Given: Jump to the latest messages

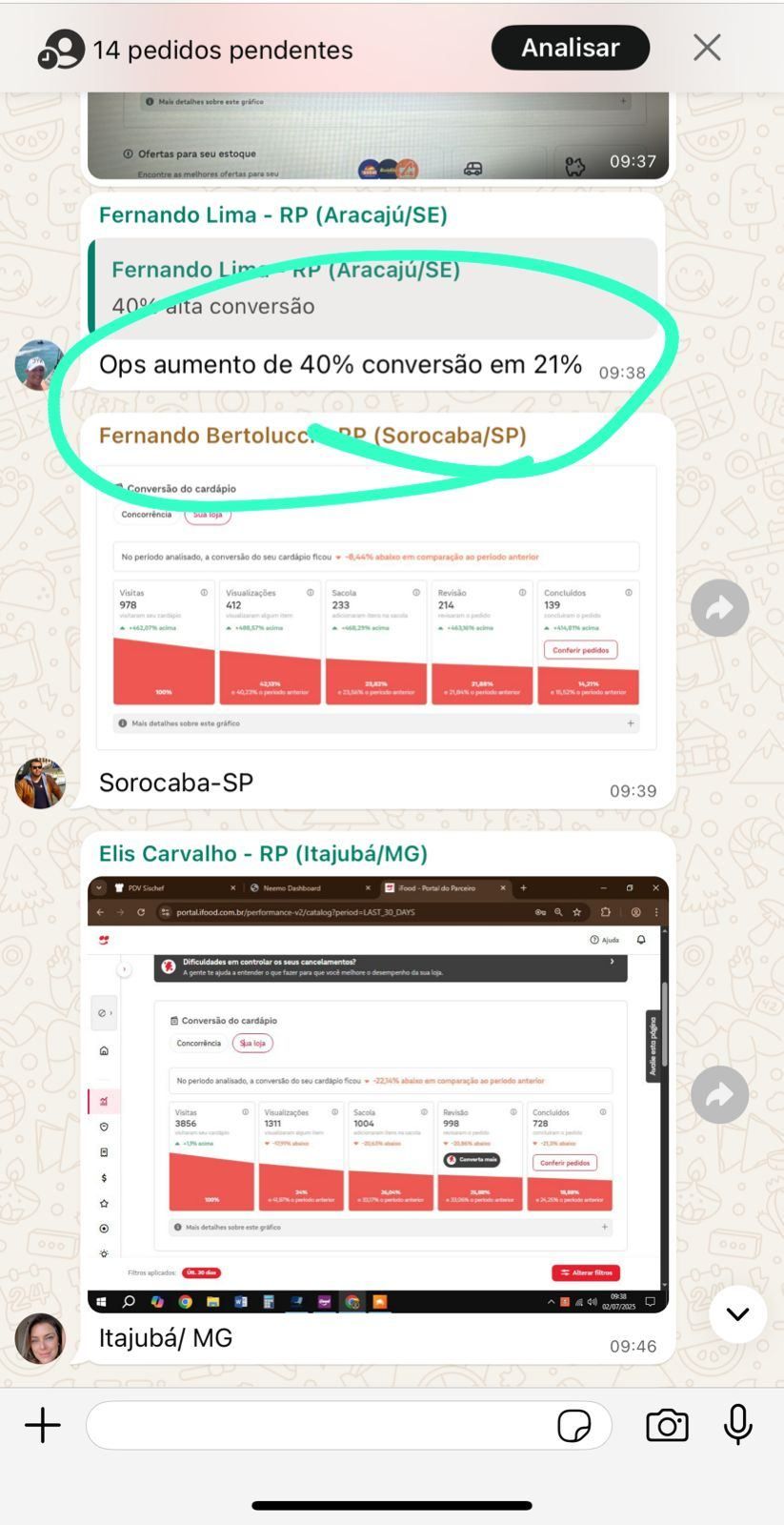Looking at the screenshot, I should click(737, 1314).
